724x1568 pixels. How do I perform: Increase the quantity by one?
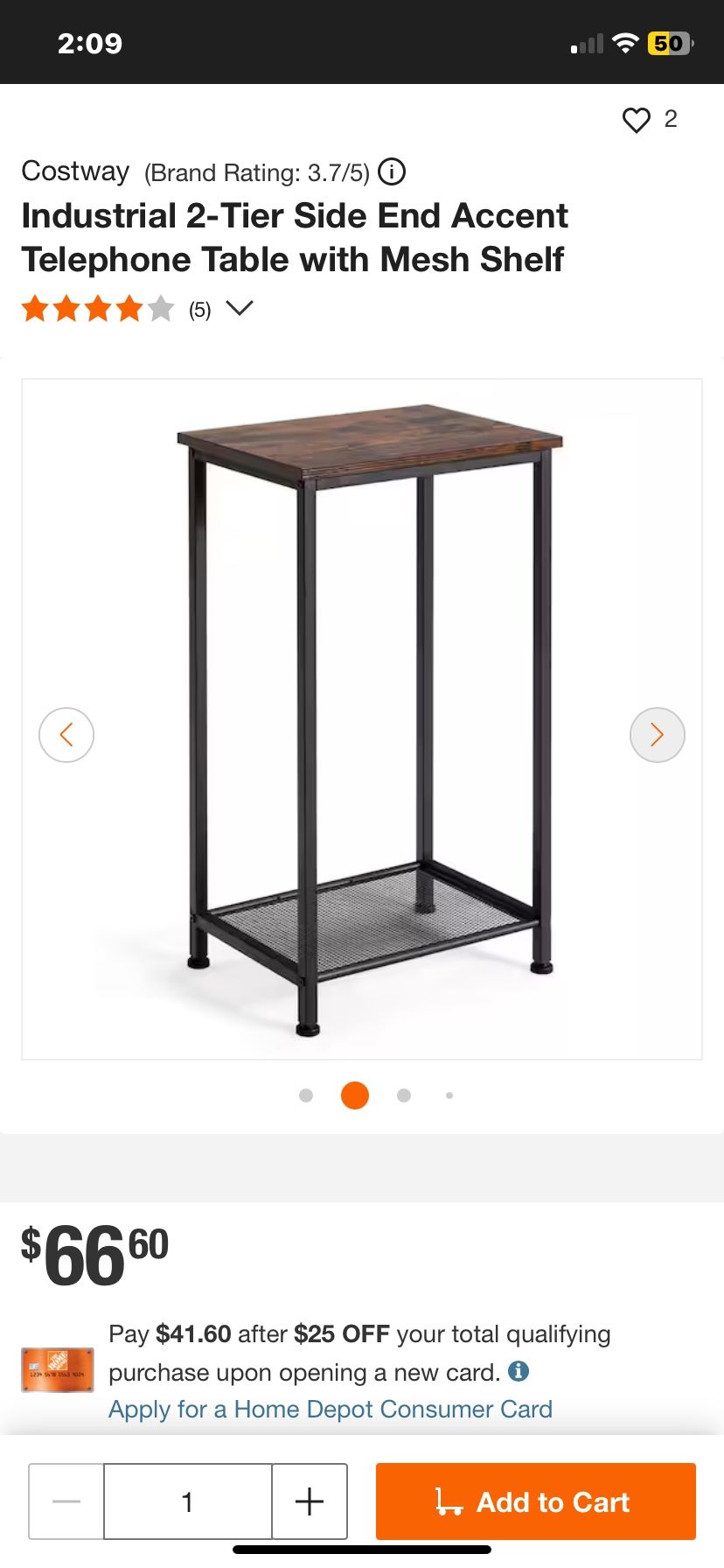coord(310,1501)
